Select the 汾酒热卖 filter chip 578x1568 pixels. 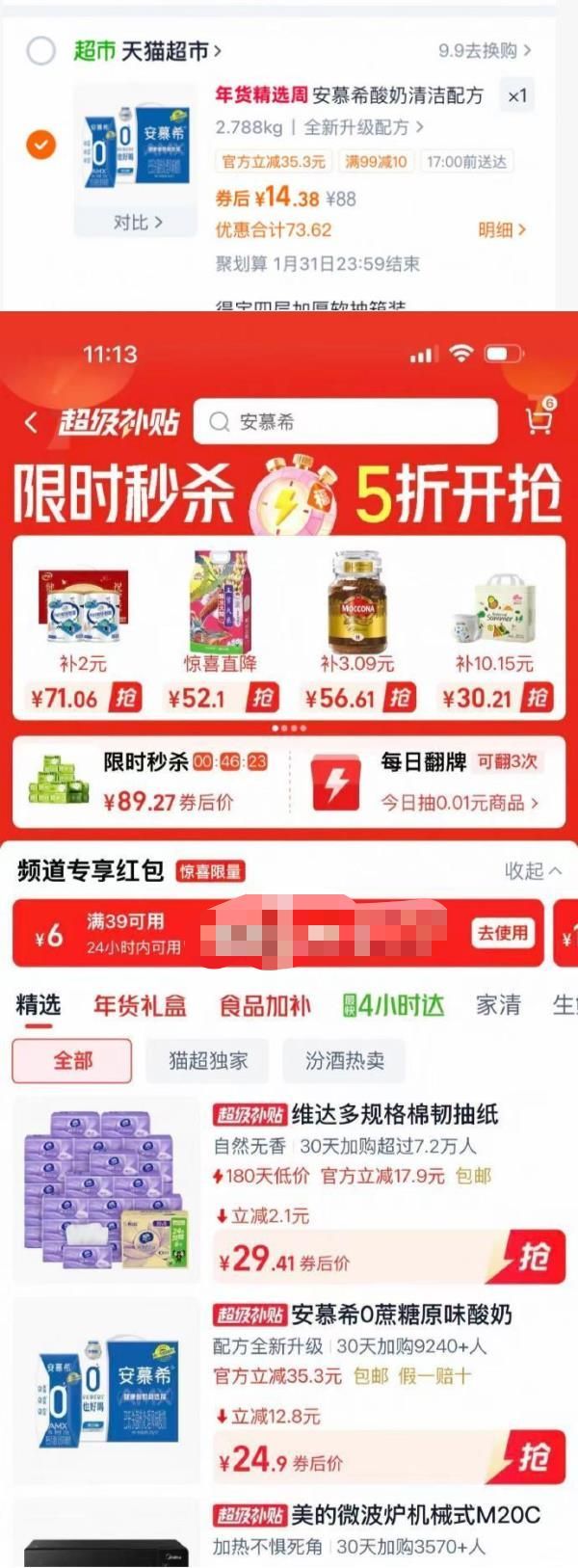tap(344, 1060)
